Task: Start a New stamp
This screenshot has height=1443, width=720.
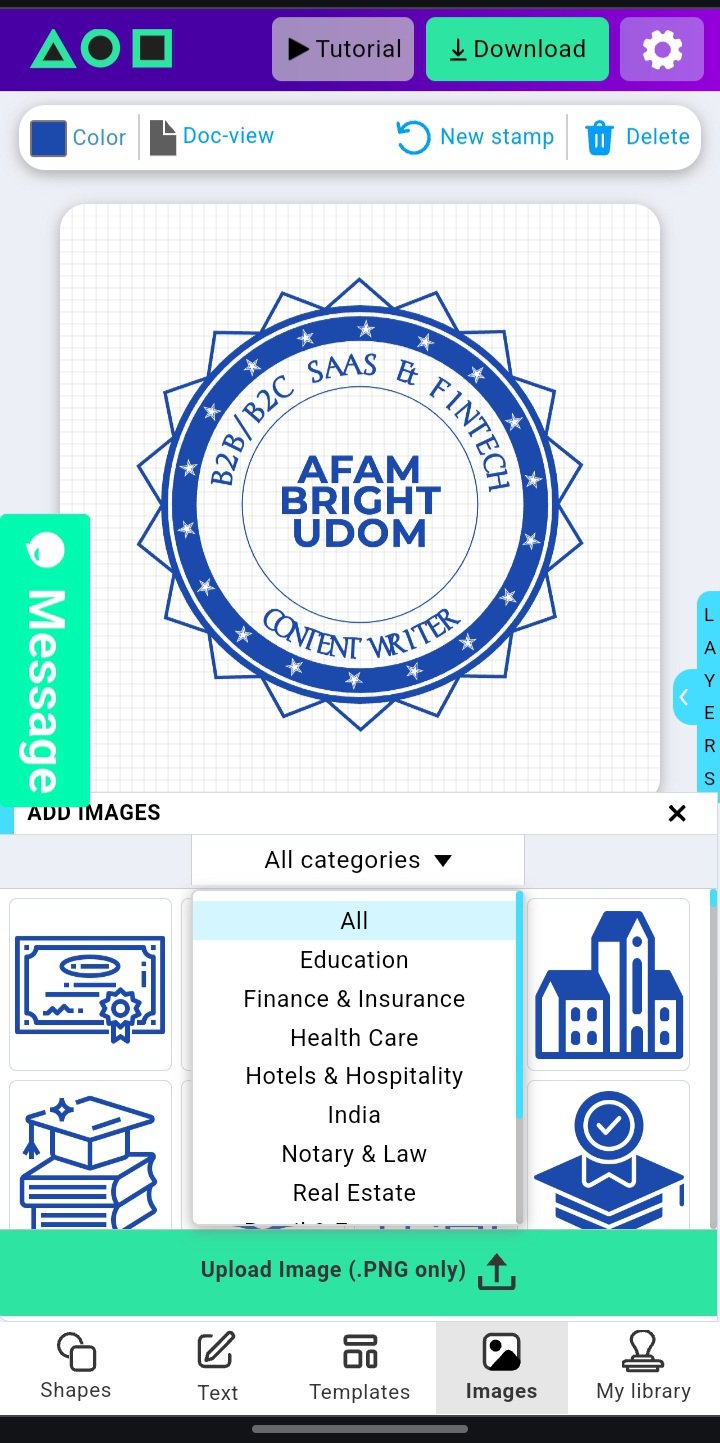Action: pos(476,137)
